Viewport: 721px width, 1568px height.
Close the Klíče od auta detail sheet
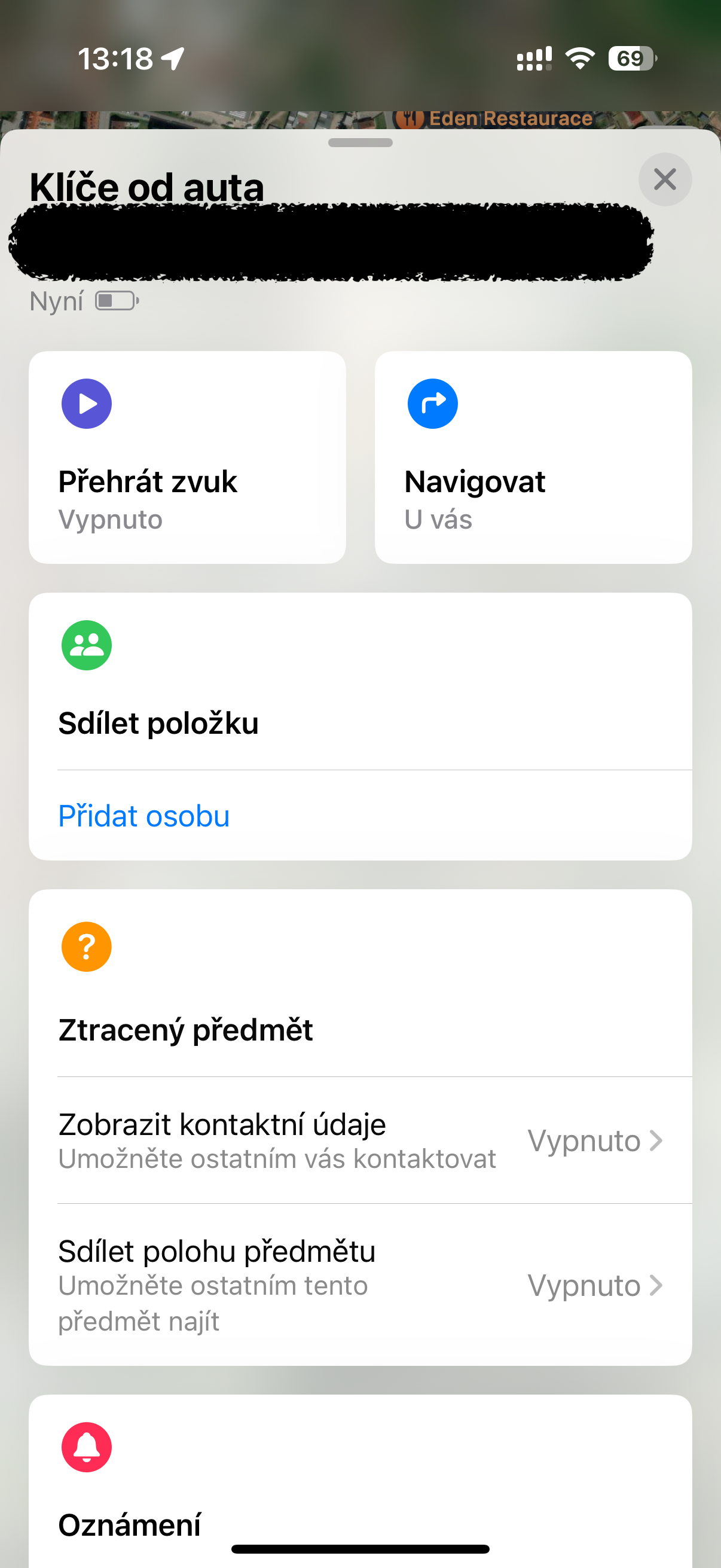tap(664, 179)
